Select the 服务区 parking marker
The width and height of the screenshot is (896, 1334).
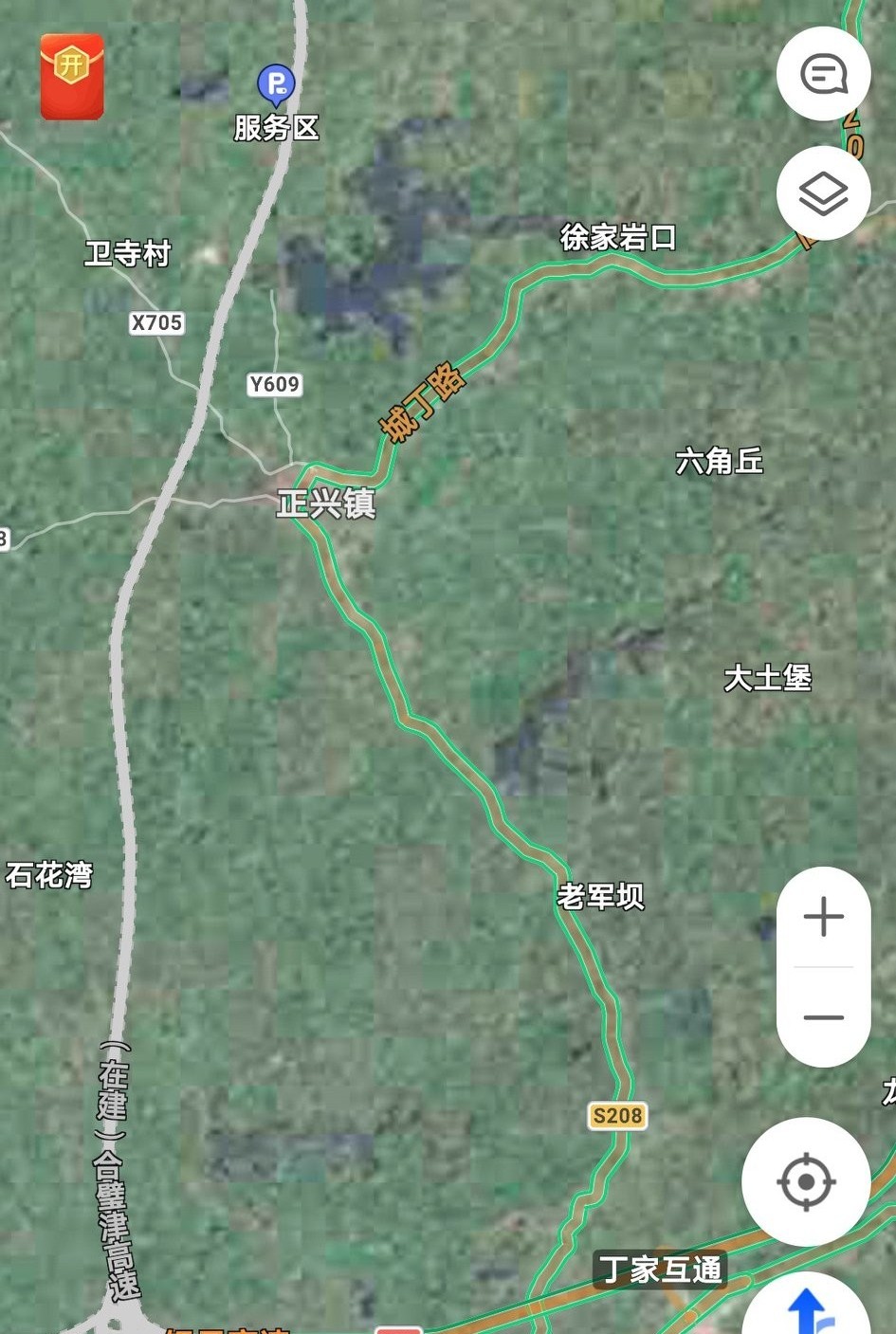[276, 85]
